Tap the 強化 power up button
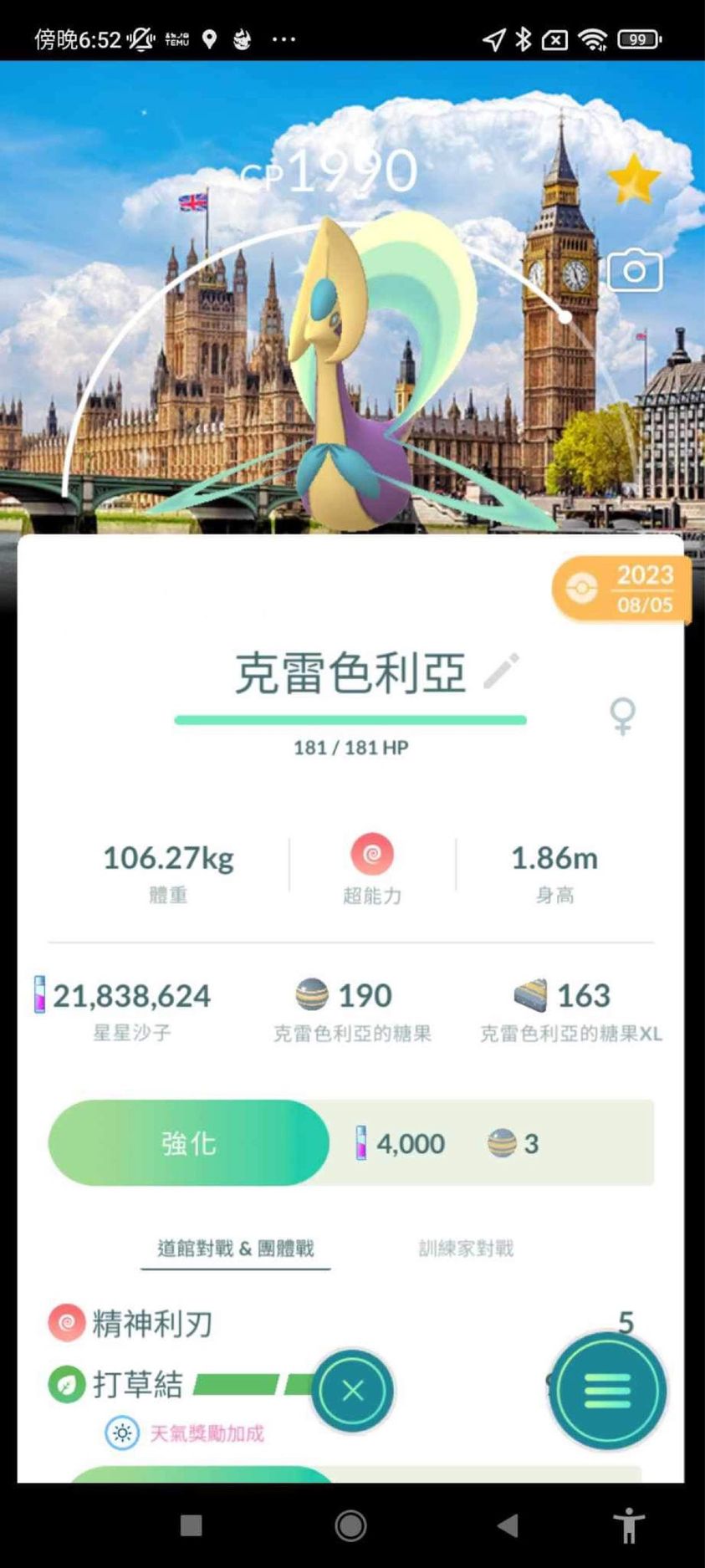705x1568 pixels. pos(189,1142)
